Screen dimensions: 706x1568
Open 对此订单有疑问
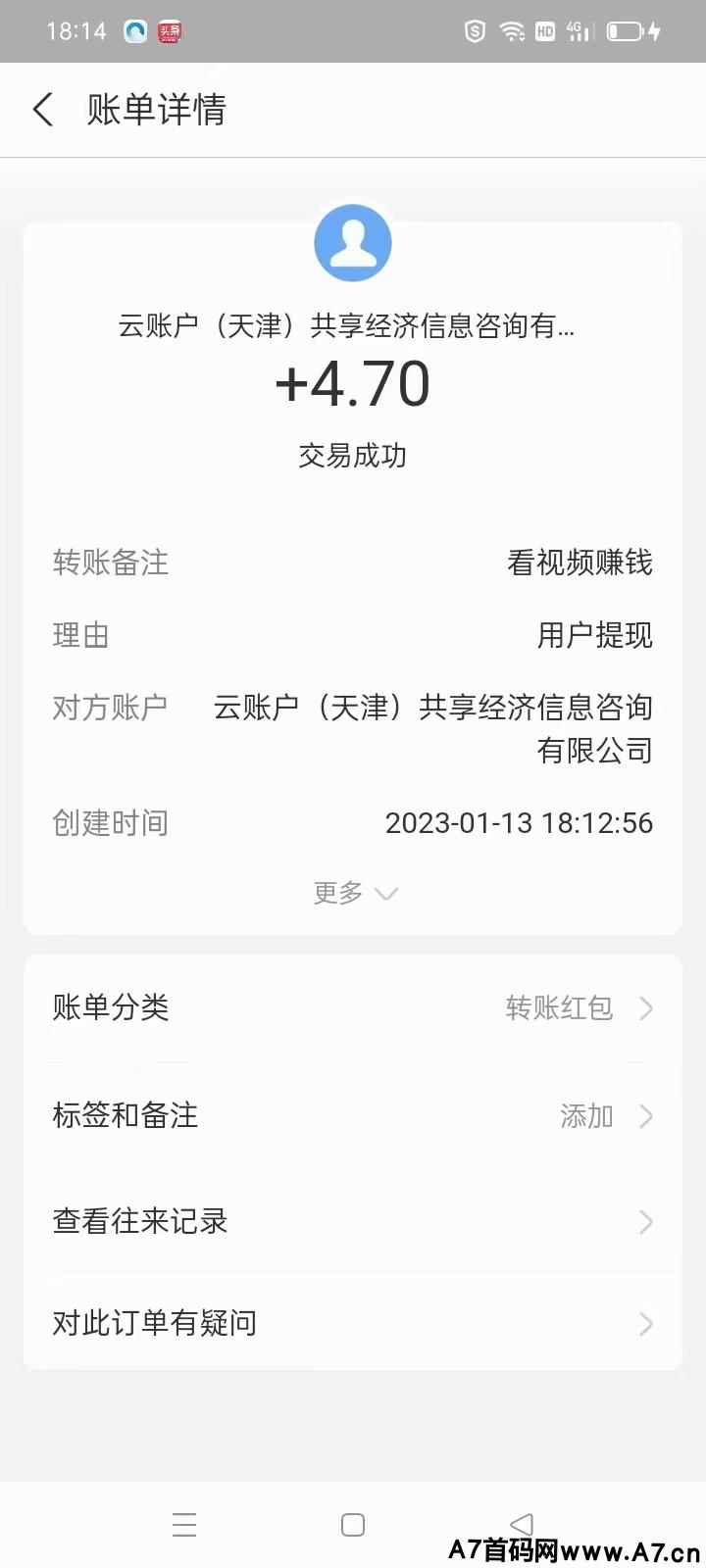click(353, 1323)
